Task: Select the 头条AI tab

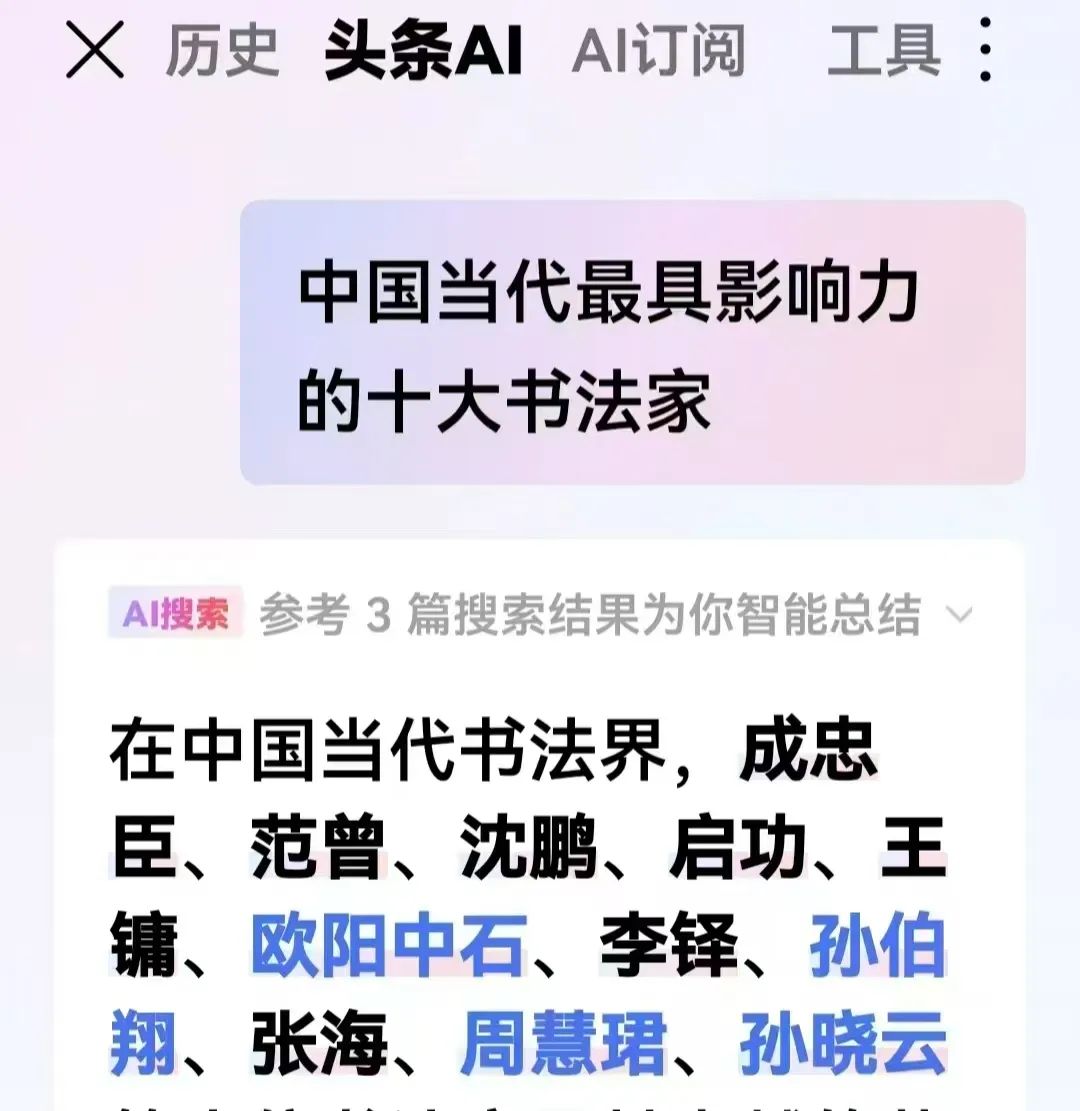Action: tap(424, 50)
